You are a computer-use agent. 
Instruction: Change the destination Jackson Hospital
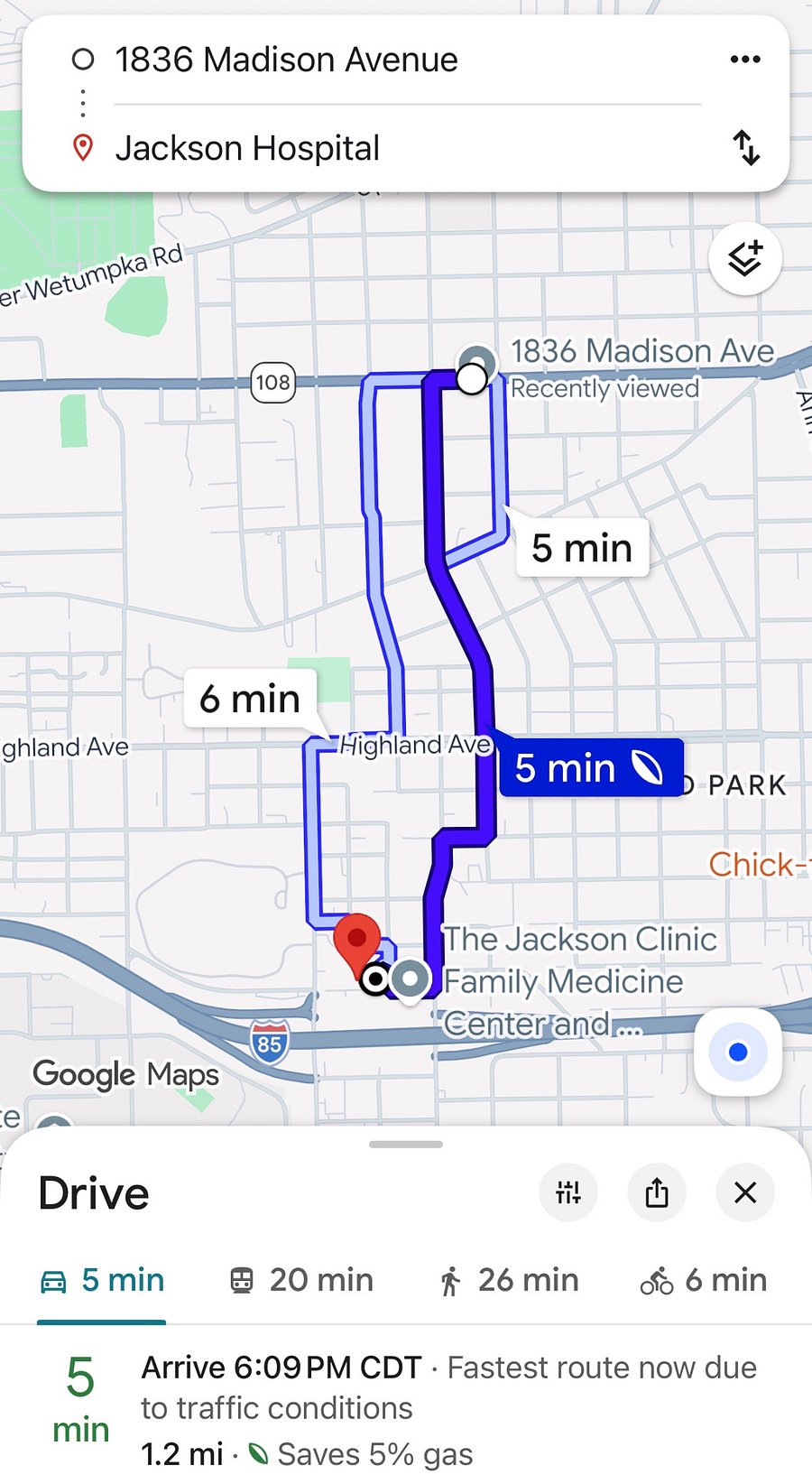click(247, 148)
